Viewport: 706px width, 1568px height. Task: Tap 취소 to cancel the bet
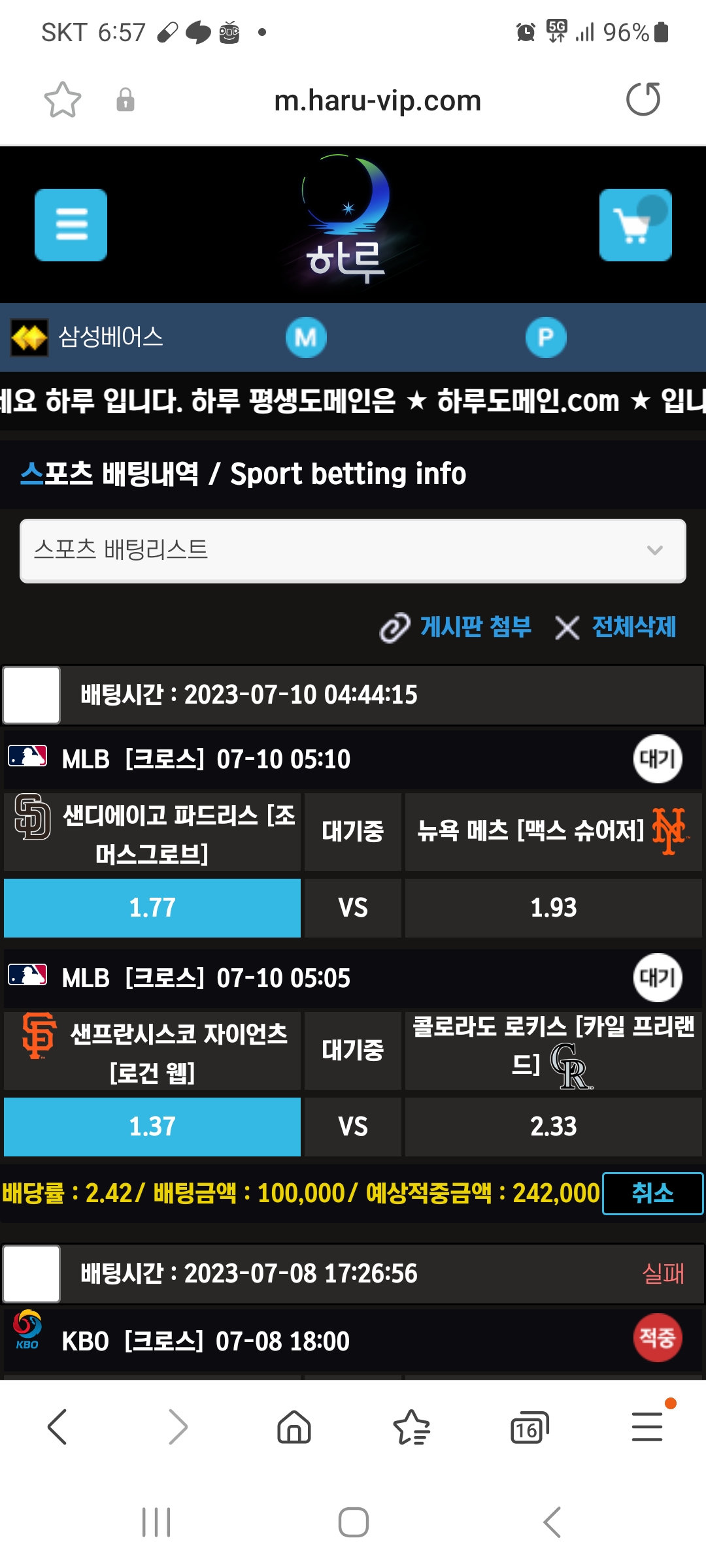pos(652,1193)
